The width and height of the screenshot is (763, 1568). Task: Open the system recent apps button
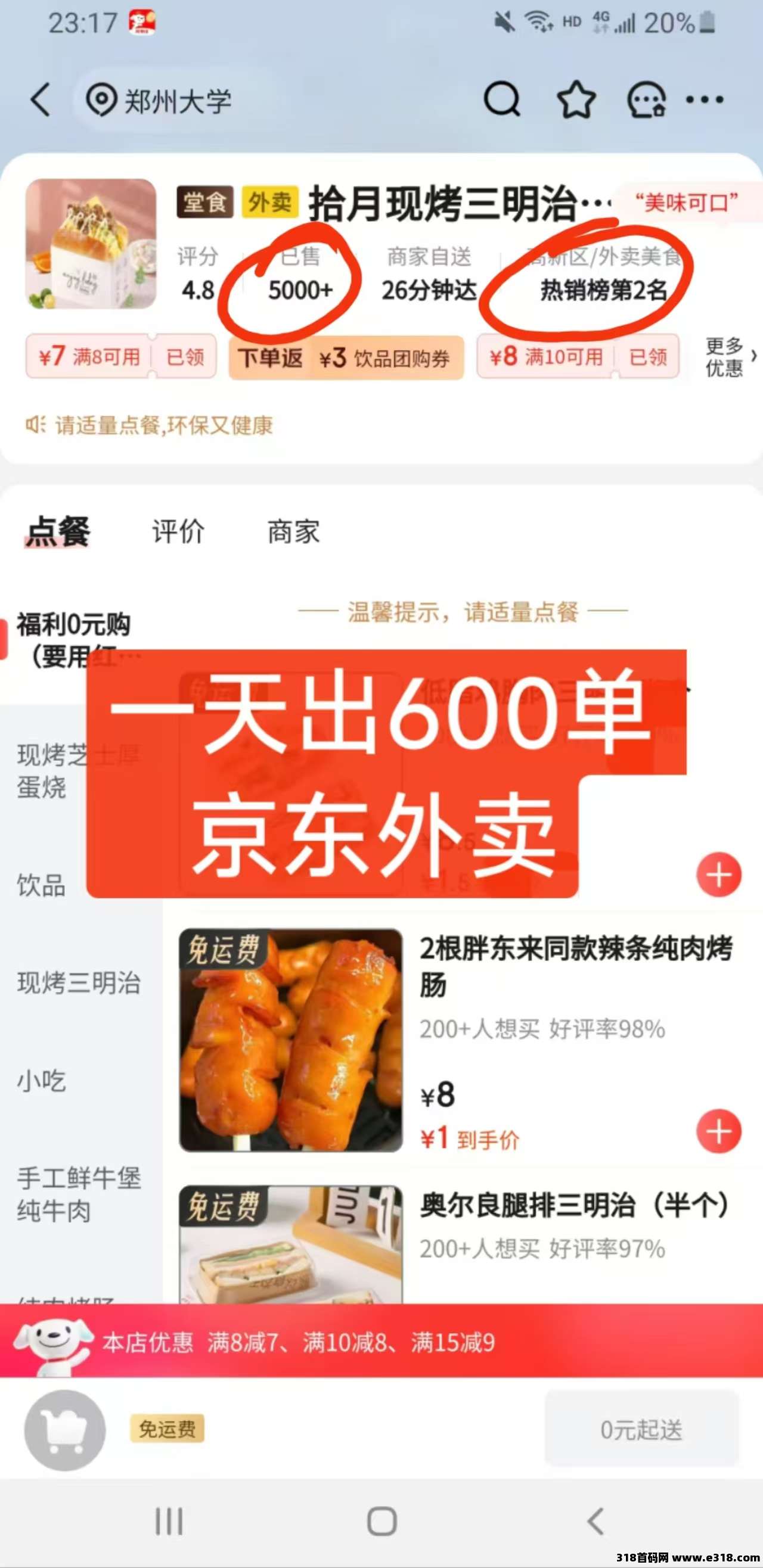(x=169, y=1522)
